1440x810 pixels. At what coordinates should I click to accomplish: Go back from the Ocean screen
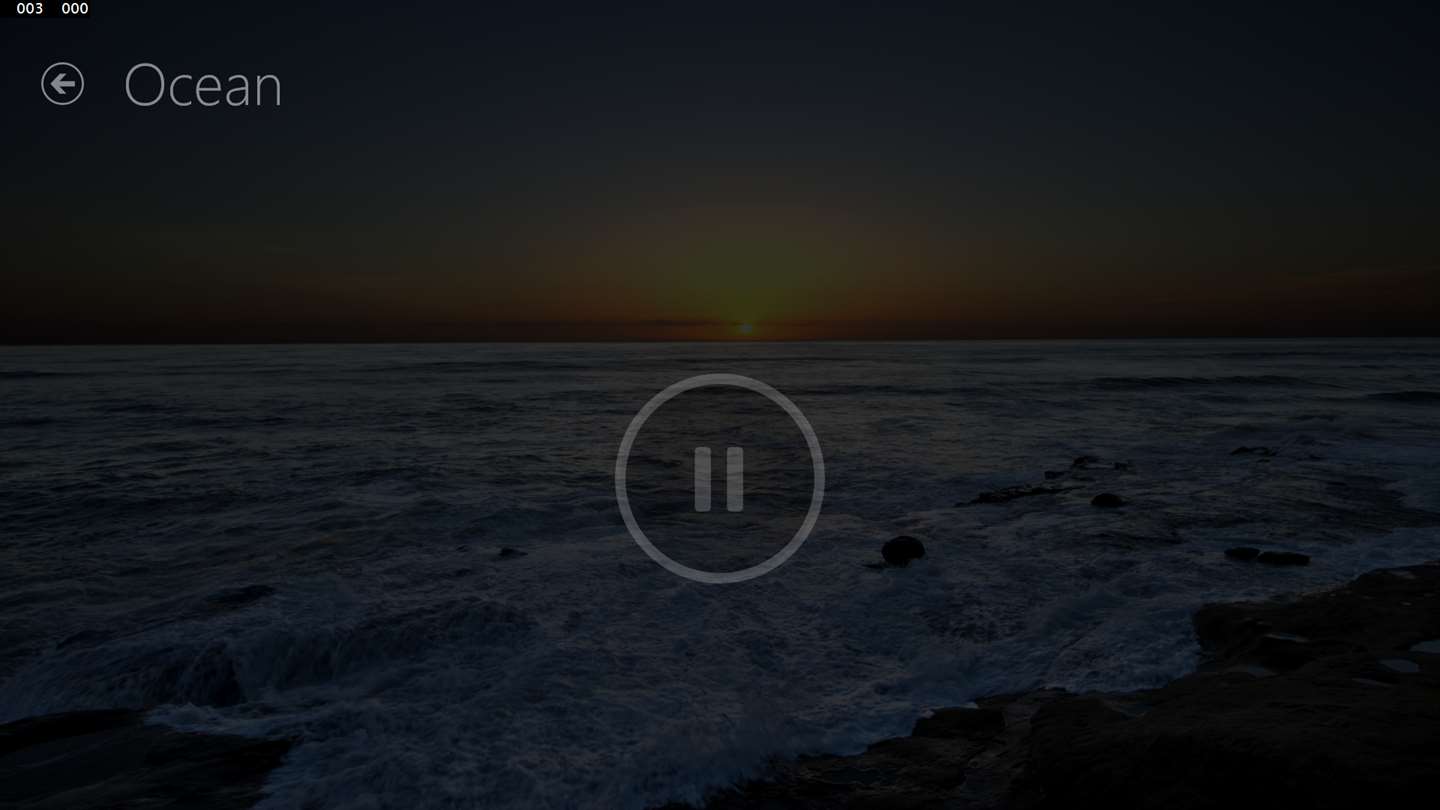(62, 84)
